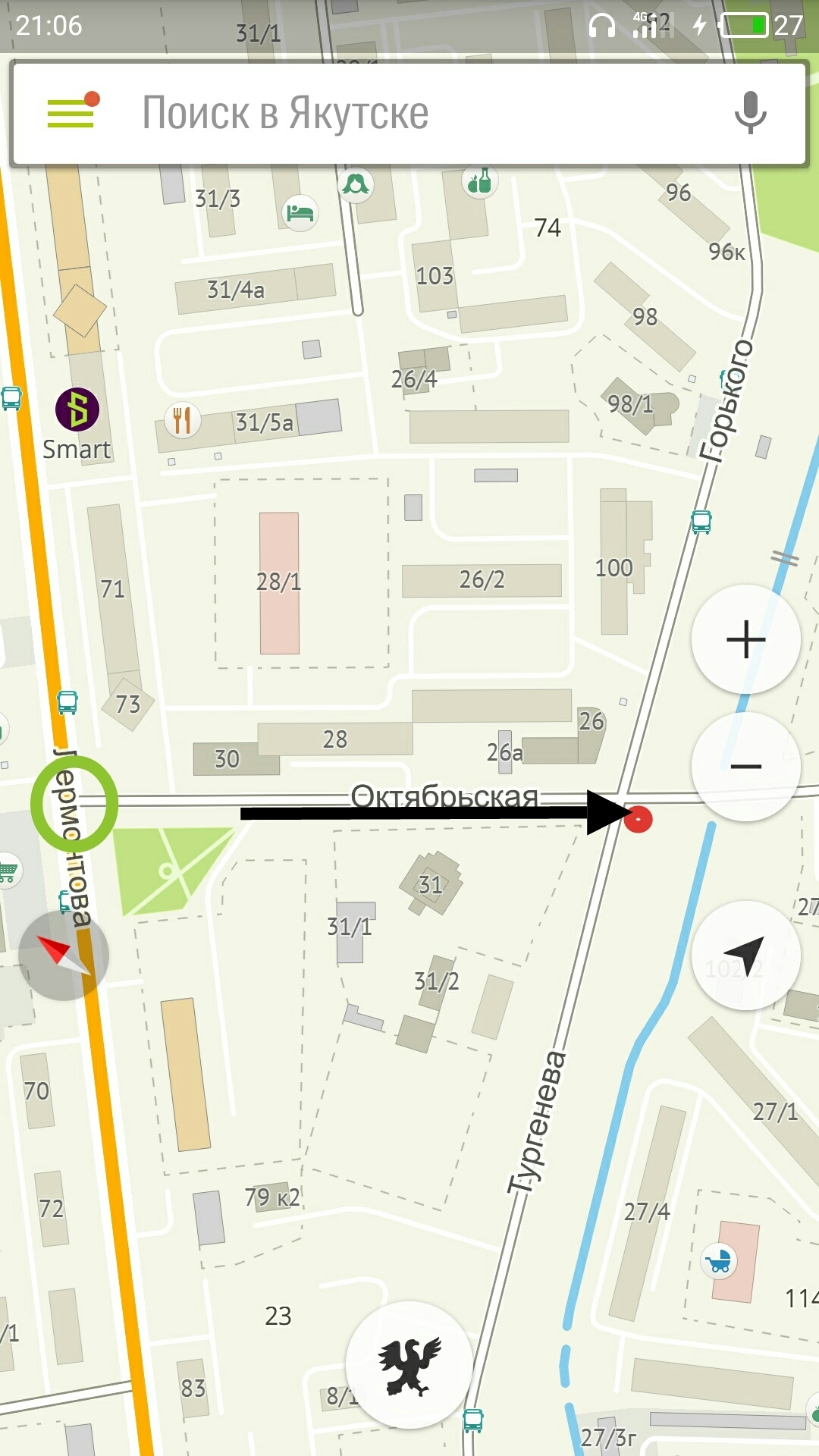819x1456 pixels.
Task: Select the bus stop beside building 73
Action: (67, 702)
